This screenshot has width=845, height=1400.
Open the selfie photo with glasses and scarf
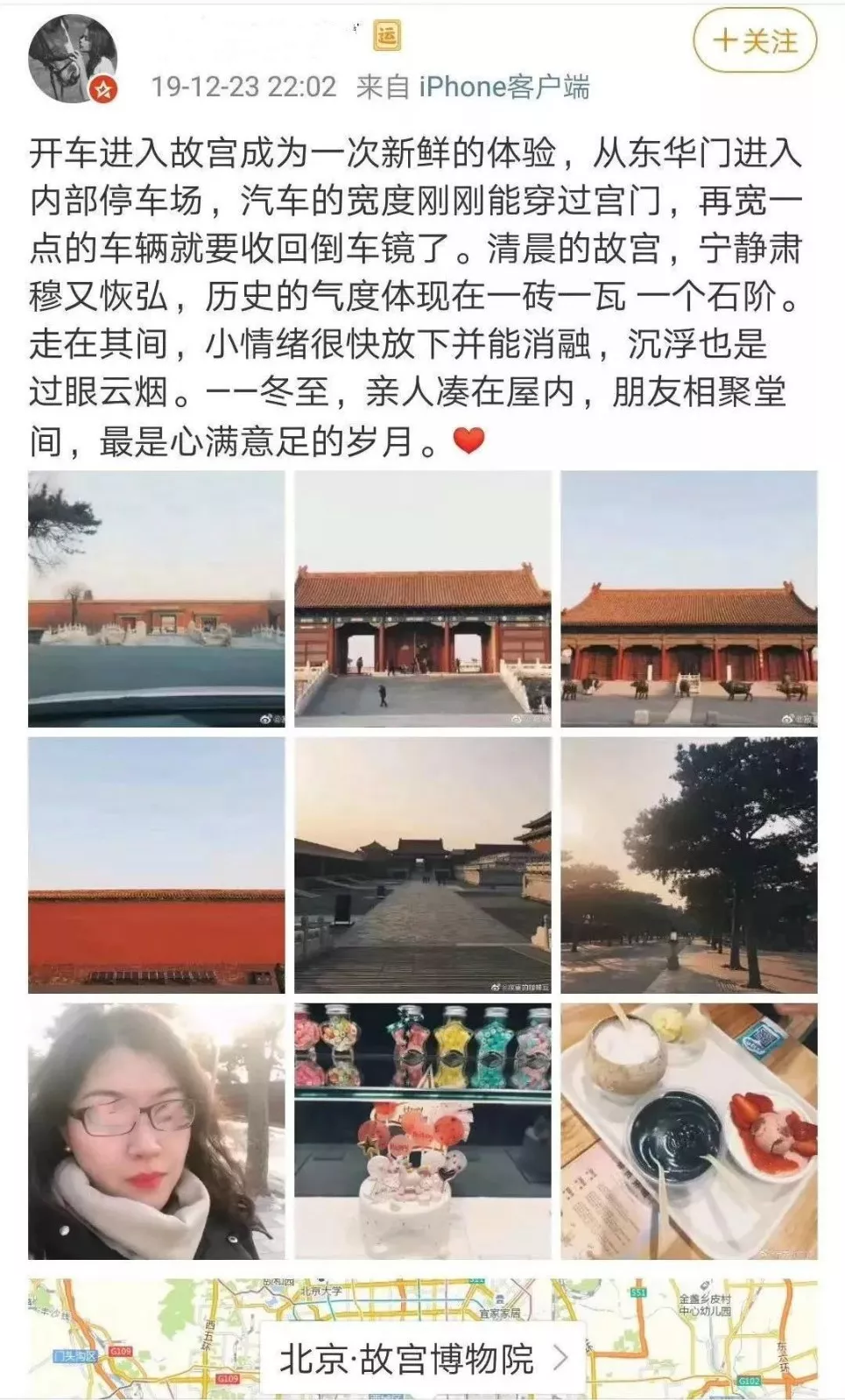(157, 1131)
